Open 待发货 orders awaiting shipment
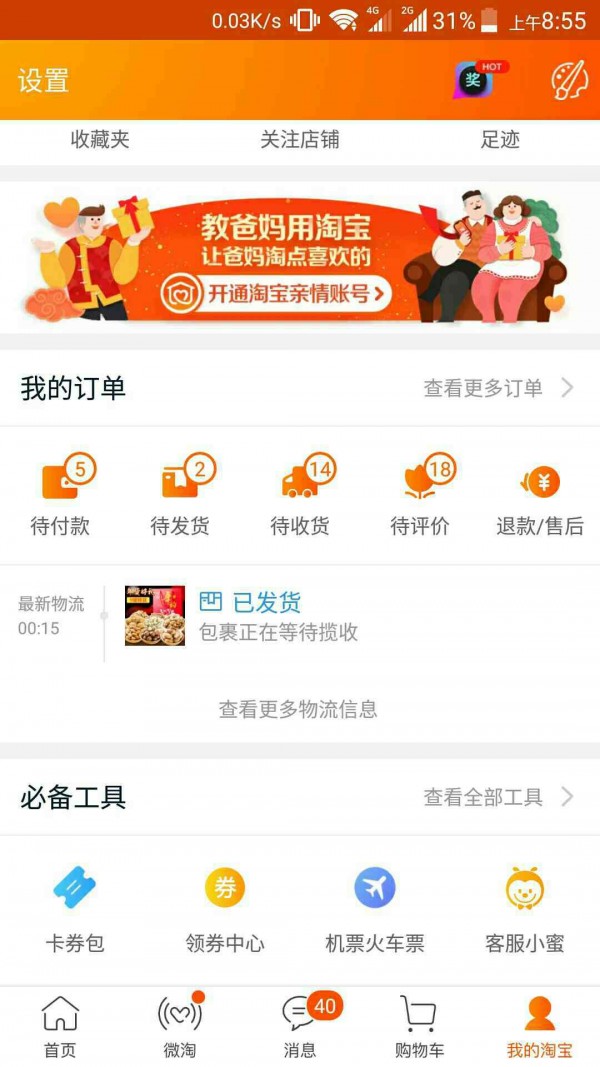The width and height of the screenshot is (600, 1067). [181, 497]
